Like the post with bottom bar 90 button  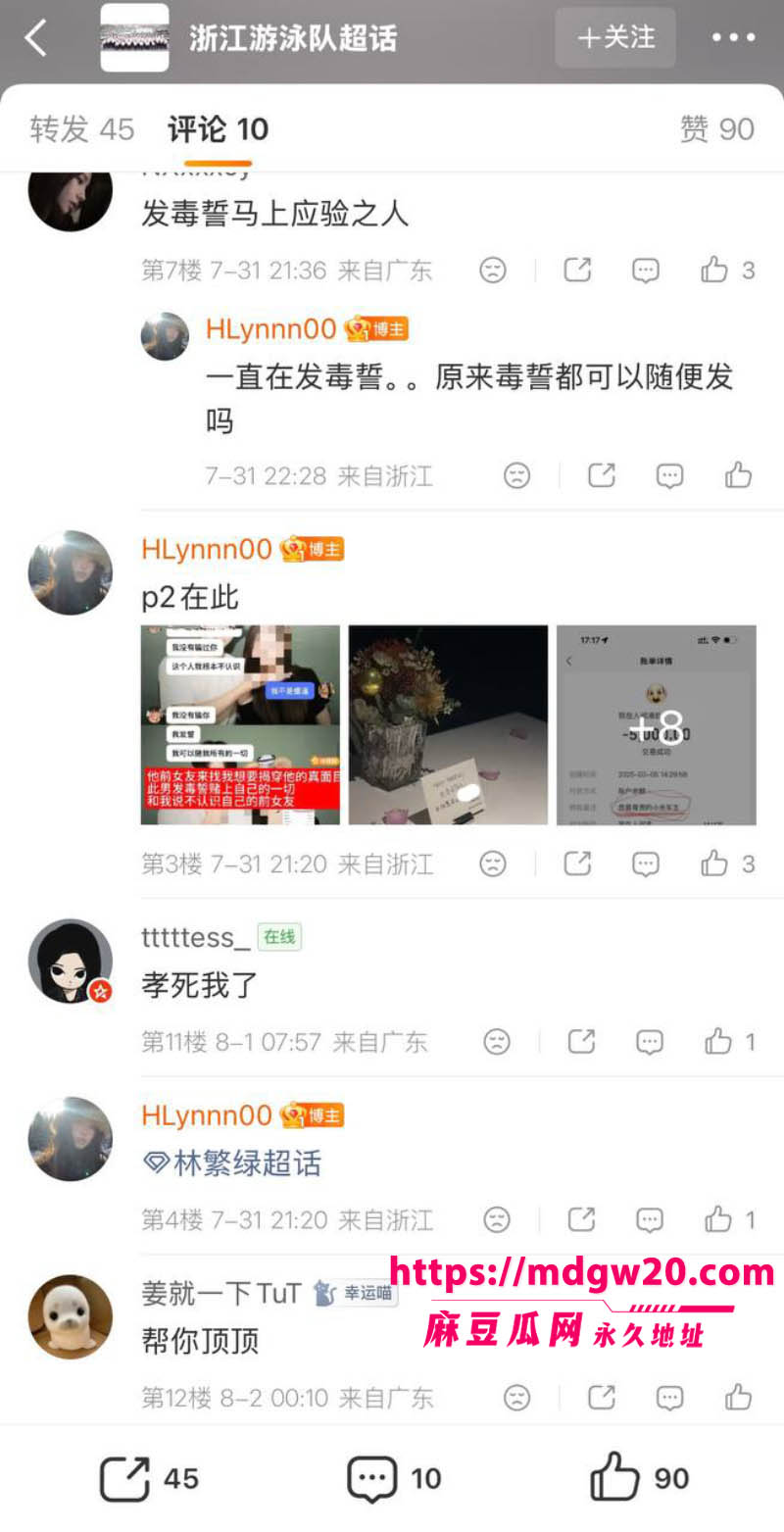(x=639, y=1478)
